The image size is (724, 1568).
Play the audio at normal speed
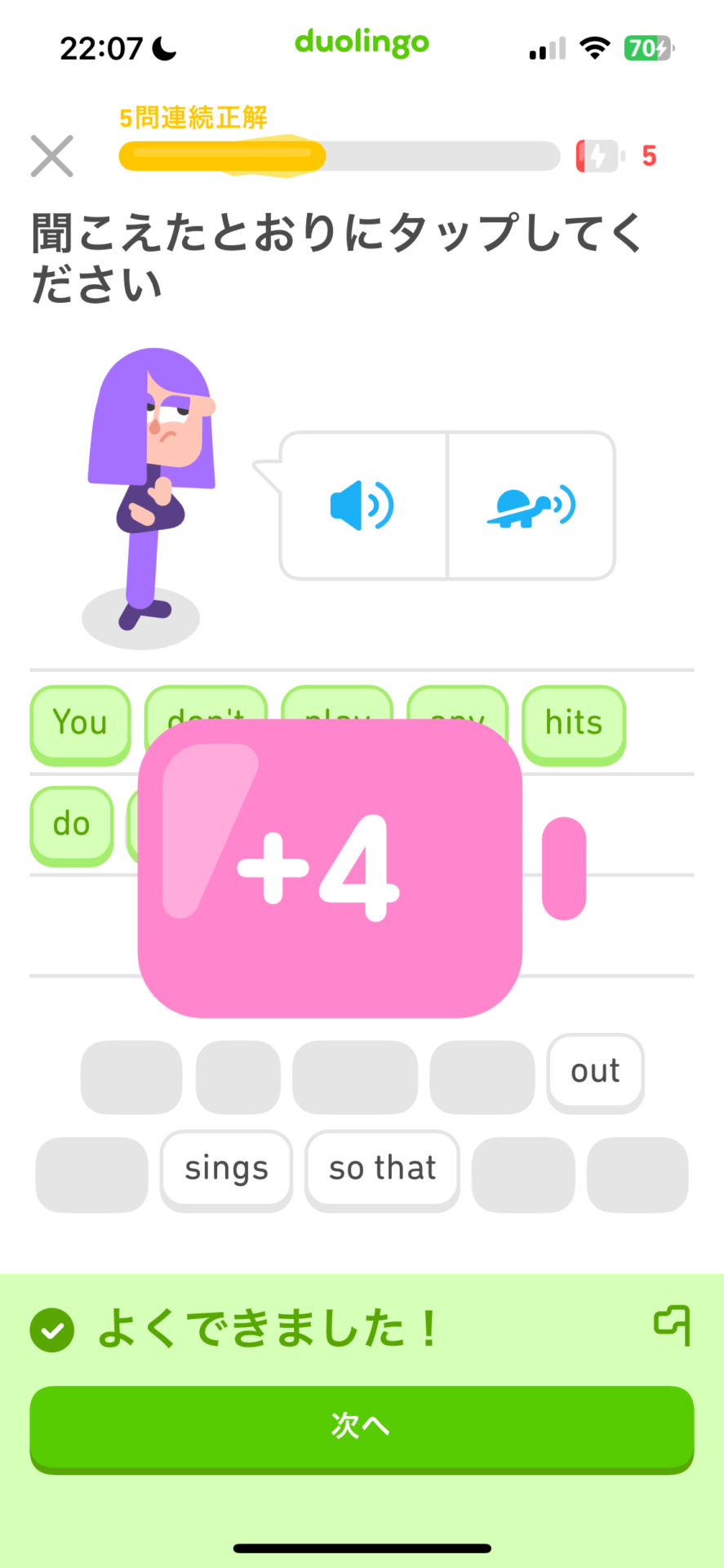(x=362, y=506)
